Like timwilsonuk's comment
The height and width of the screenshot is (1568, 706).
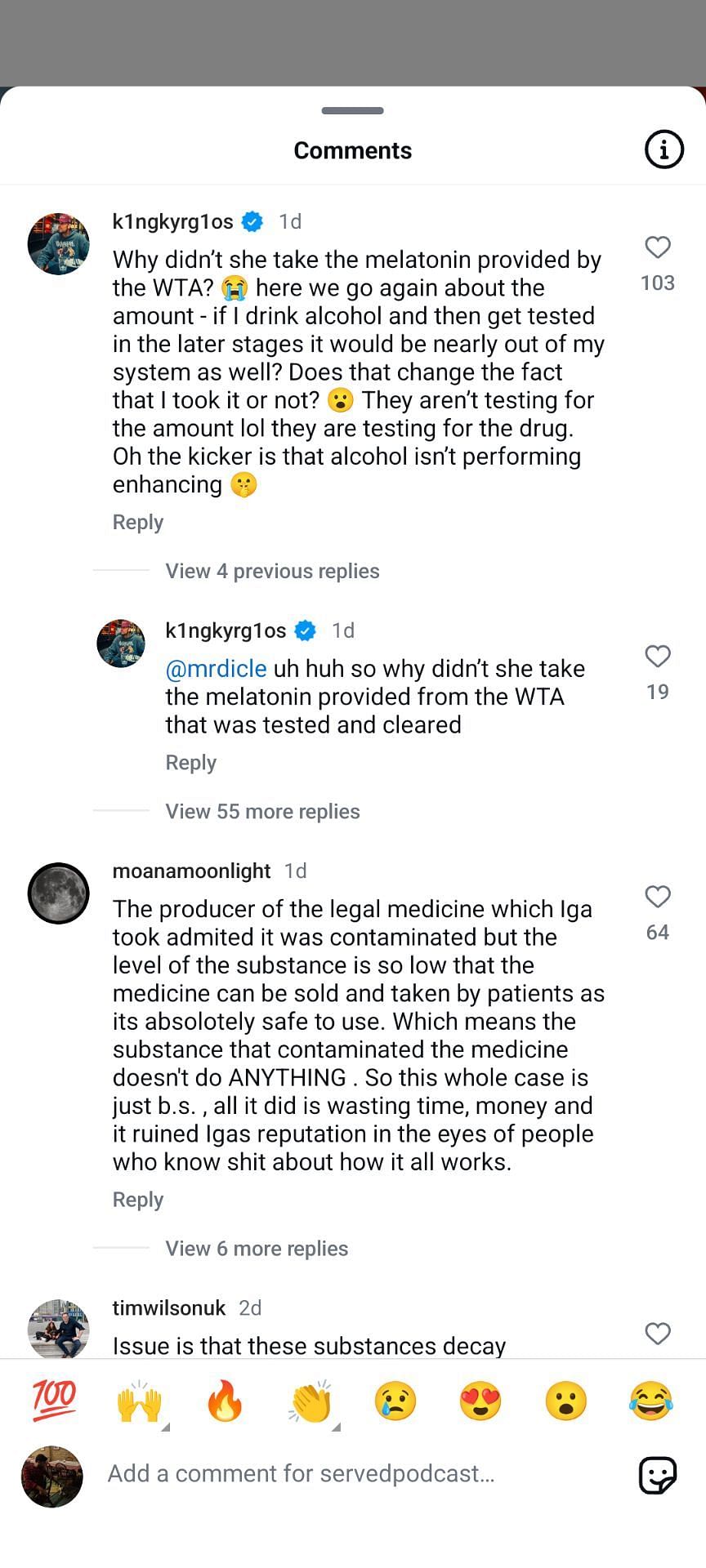[x=658, y=1334]
